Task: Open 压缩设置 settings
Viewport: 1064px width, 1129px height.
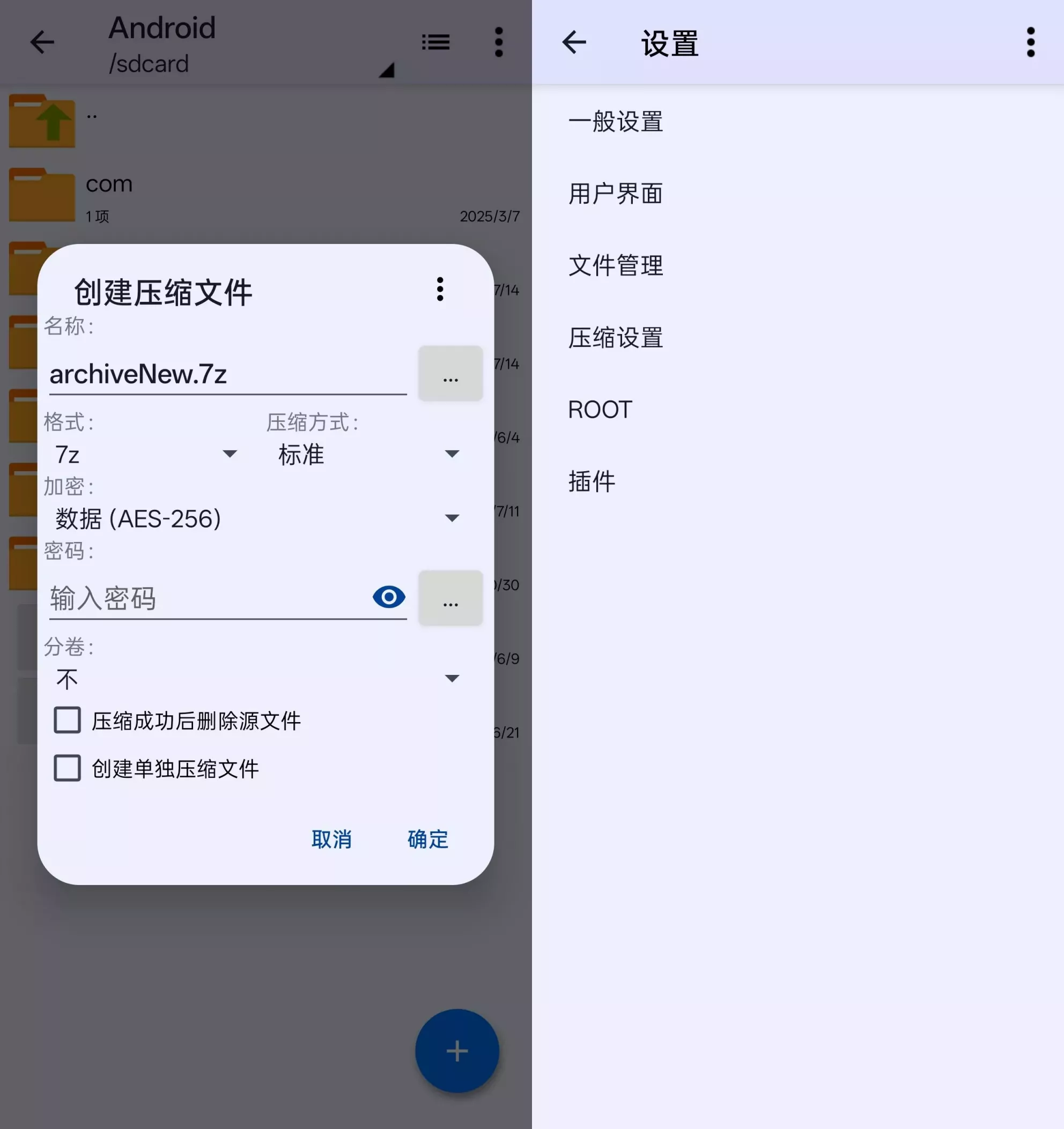Action: 616,338
